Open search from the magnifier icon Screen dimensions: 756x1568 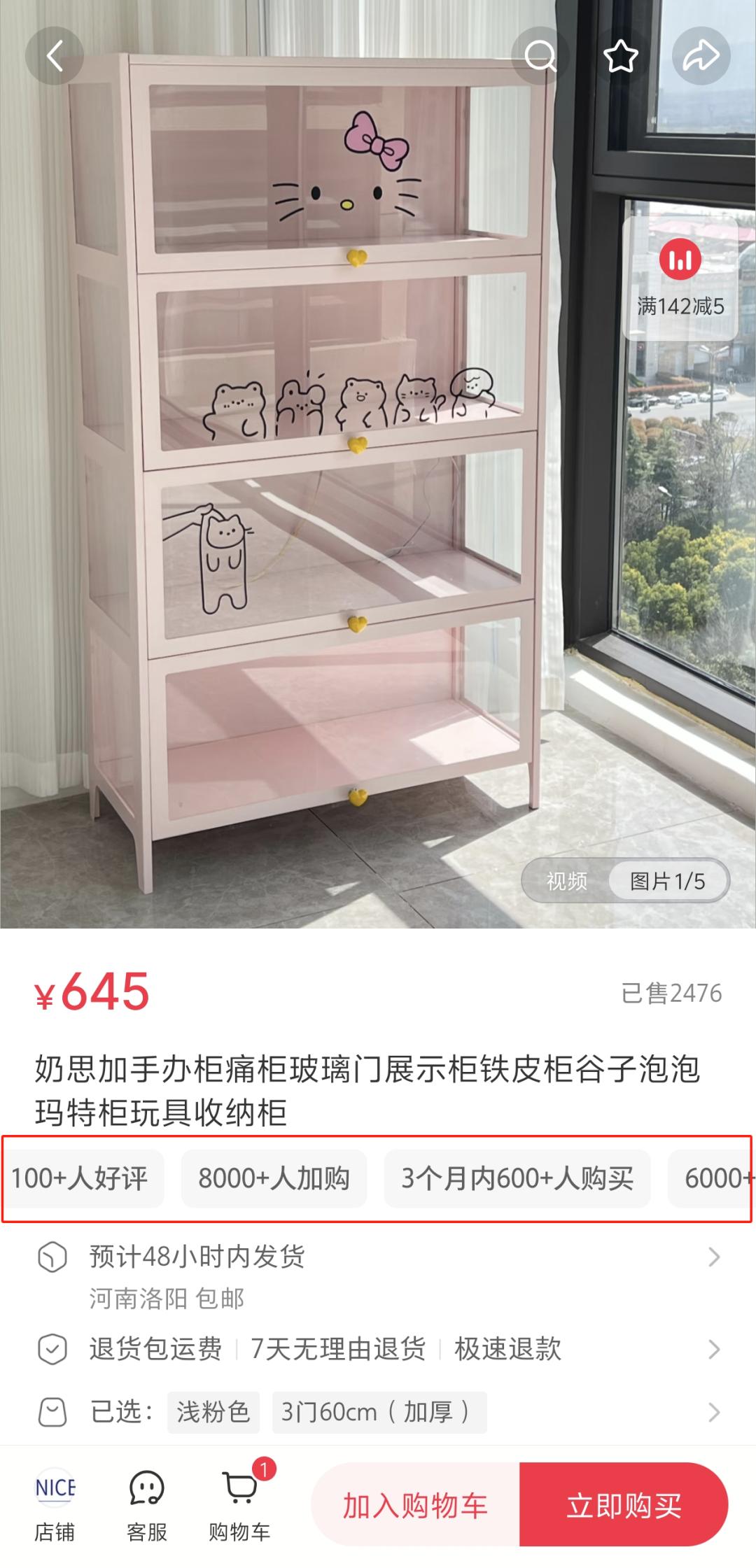point(540,56)
